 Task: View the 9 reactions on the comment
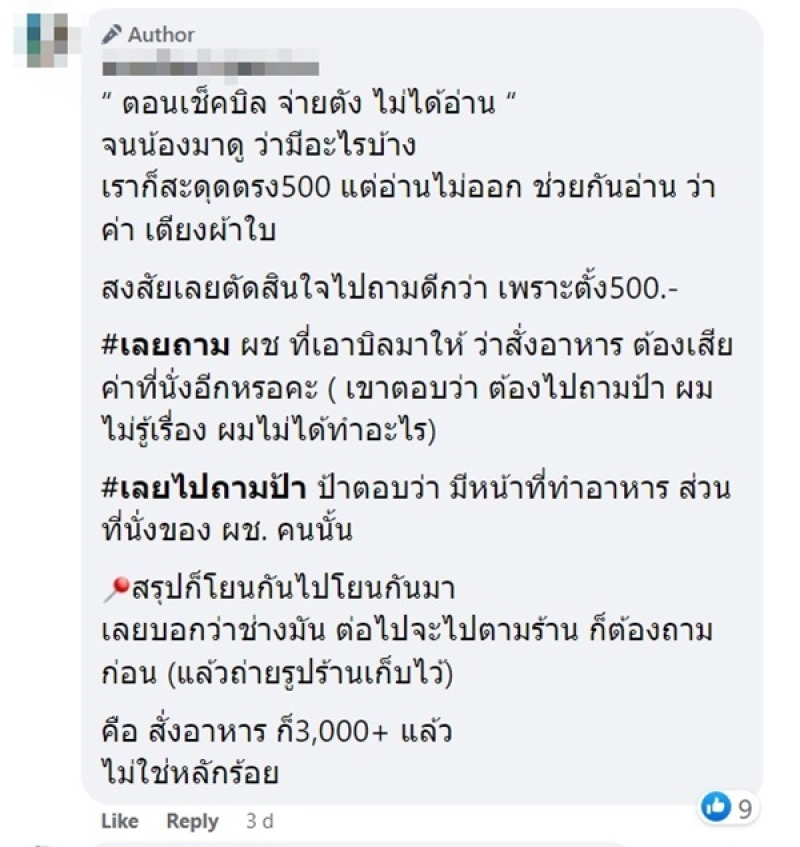pyautogui.click(x=727, y=806)
